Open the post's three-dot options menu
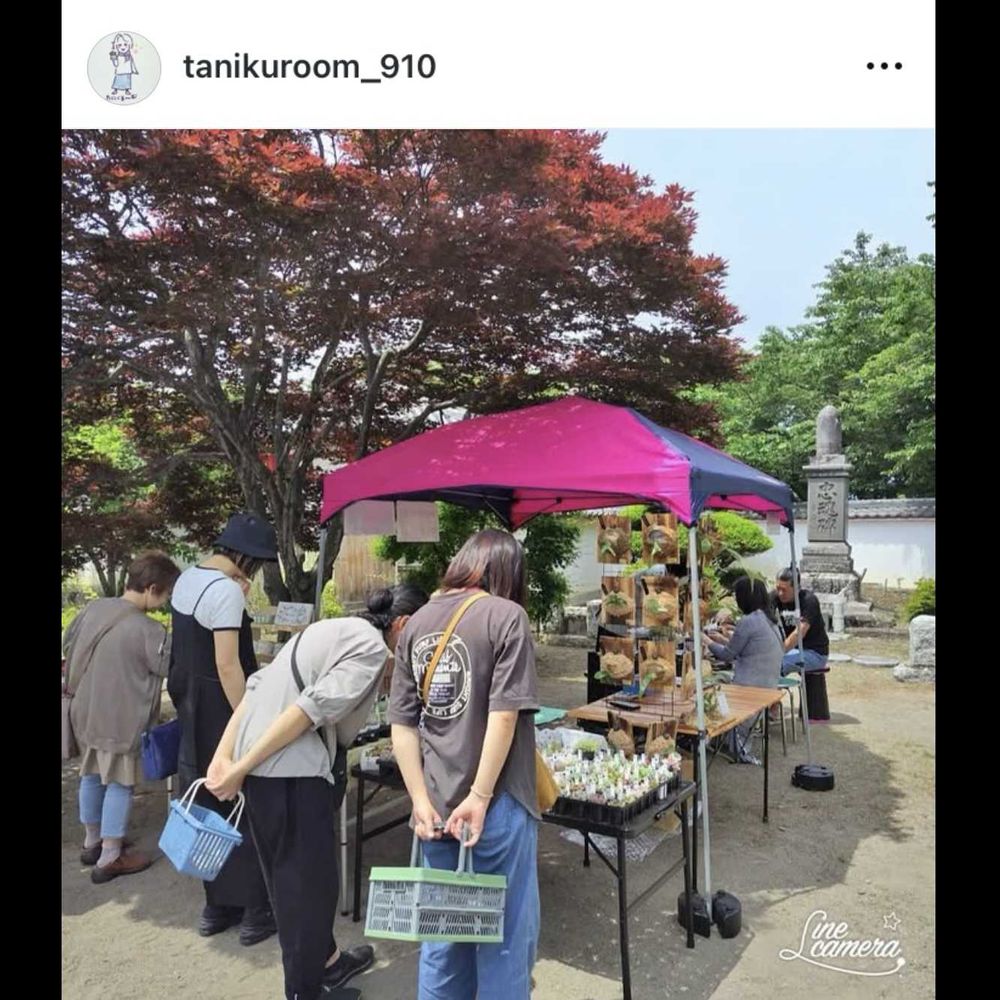This screenshot has width=1000, height=1000. coord(884,66)
